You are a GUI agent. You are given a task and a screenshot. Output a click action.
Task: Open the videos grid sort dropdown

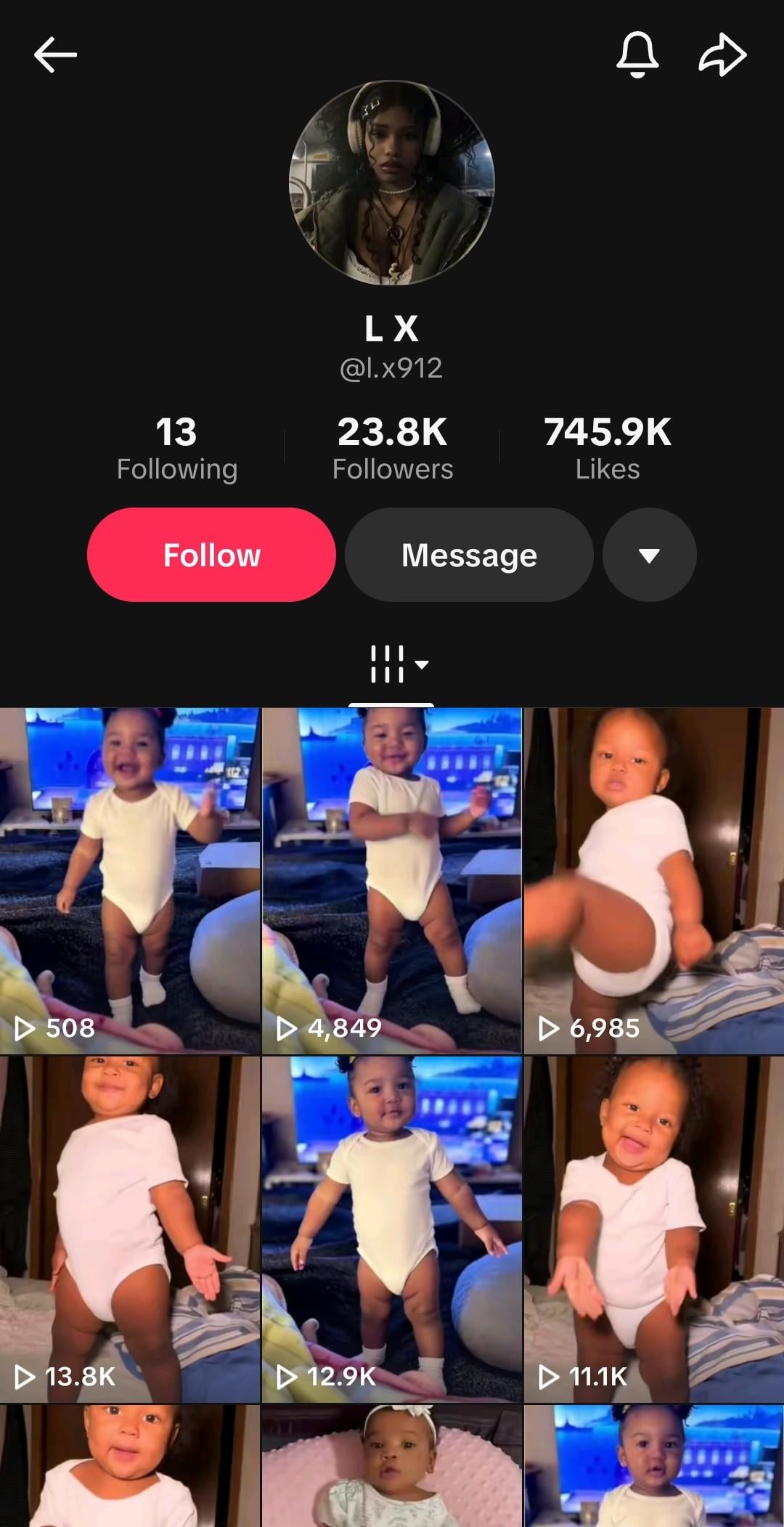tap(398, 664)
